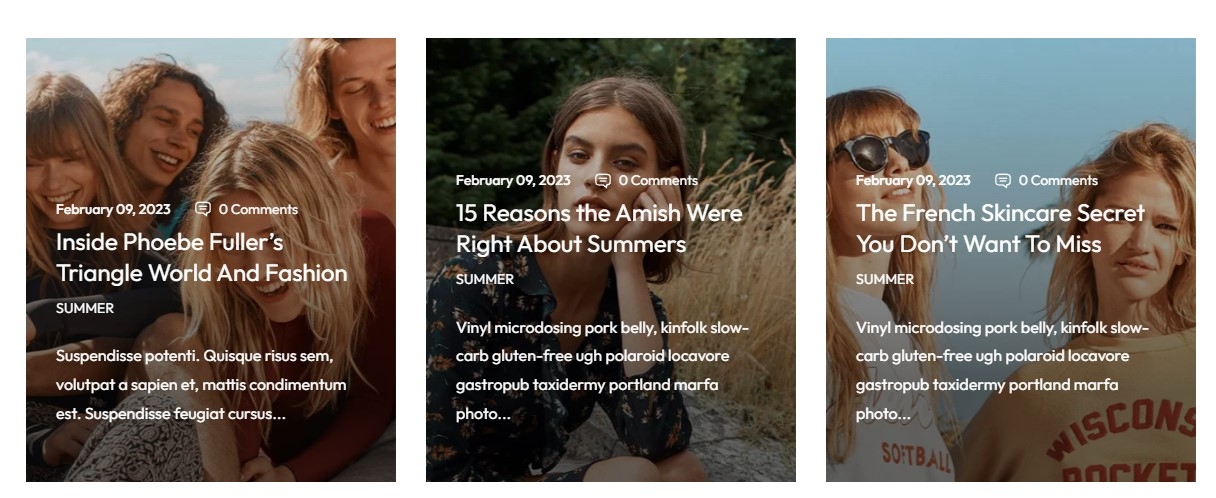Select the SUMMER category under Phoebe Fuller post
Viewport: 1216px width, 498px height.
pos(85,308)
